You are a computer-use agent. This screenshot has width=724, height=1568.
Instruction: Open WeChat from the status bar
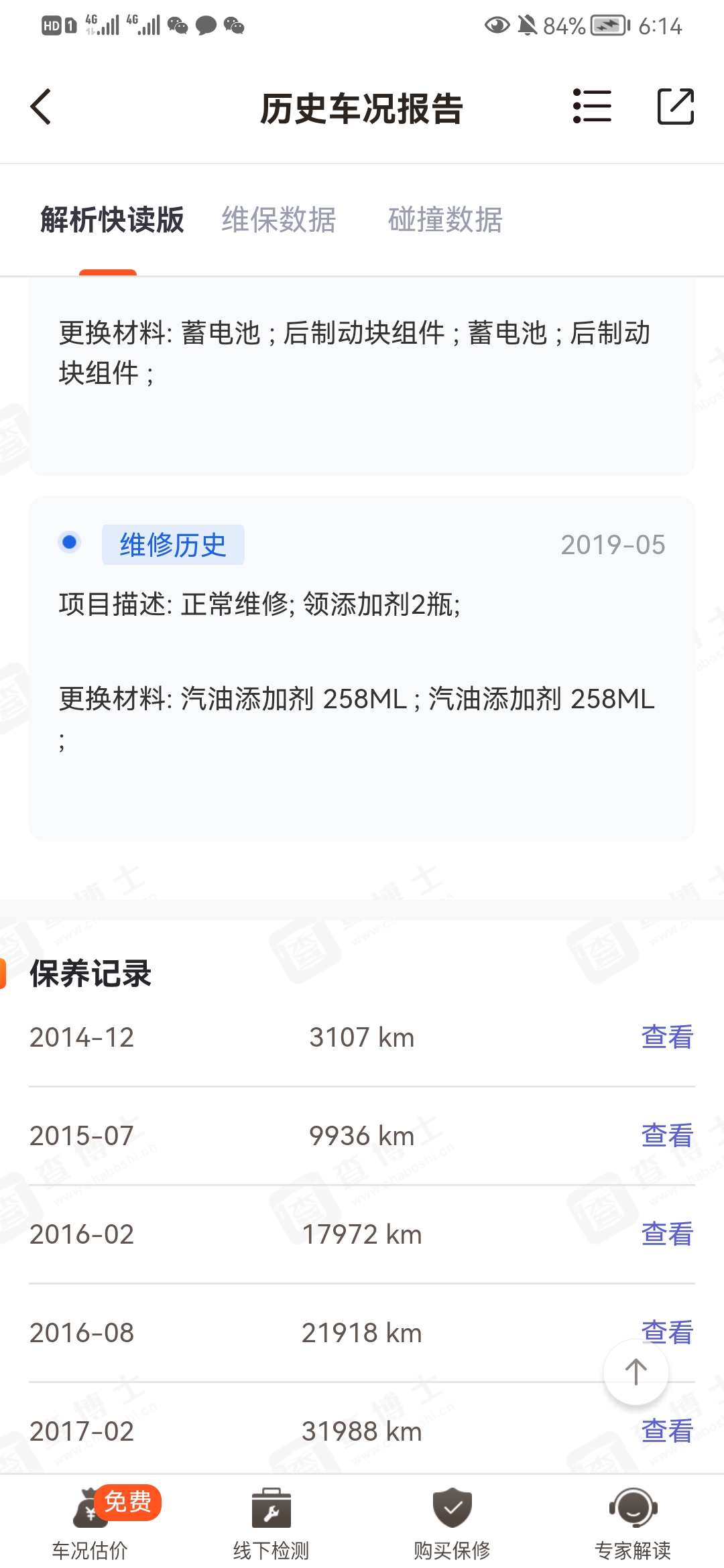pos(178,25)
